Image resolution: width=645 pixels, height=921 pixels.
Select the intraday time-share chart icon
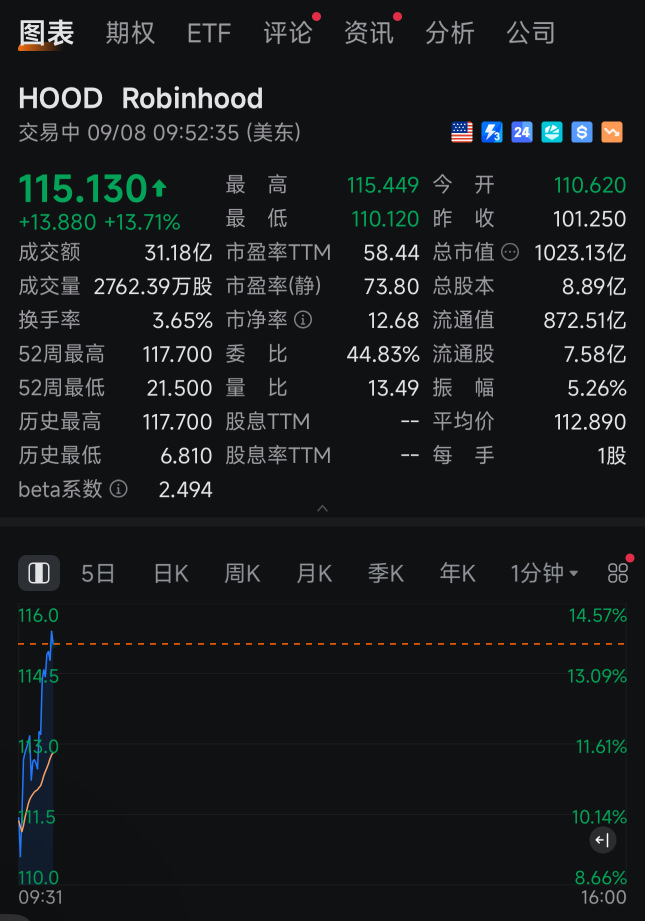[x=39, y=573]
